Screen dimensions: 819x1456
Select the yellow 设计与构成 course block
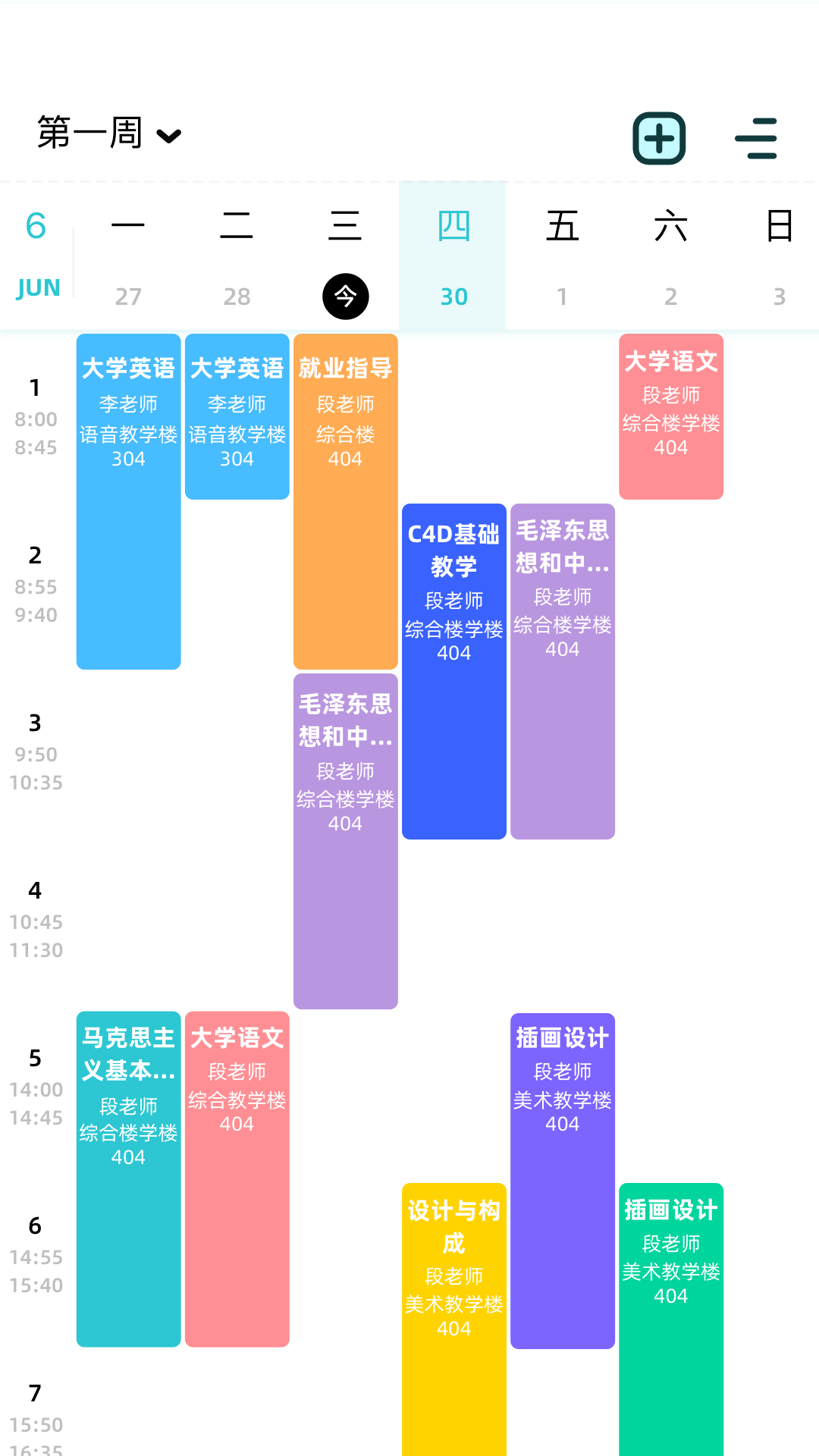[453, 1289]
